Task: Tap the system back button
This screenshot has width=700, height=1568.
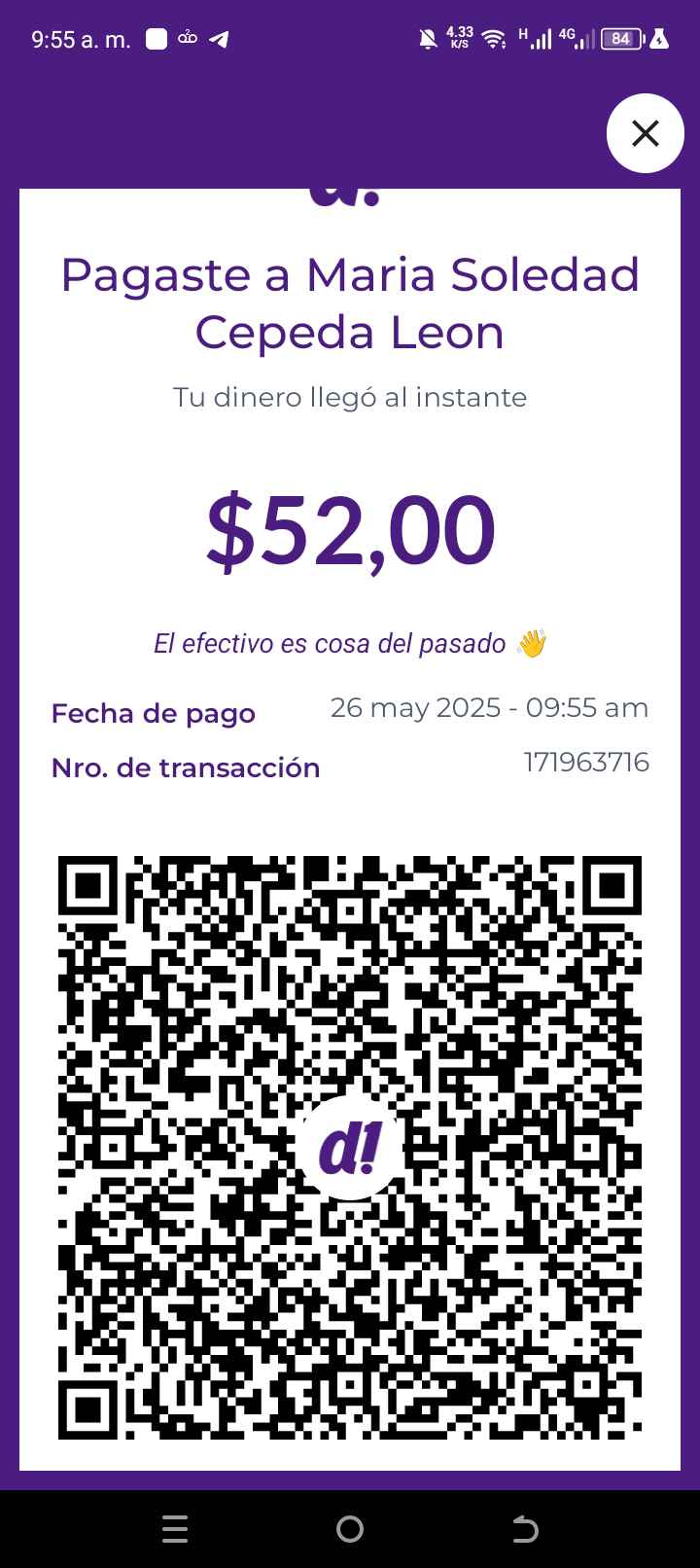Action: [525, 1529]
